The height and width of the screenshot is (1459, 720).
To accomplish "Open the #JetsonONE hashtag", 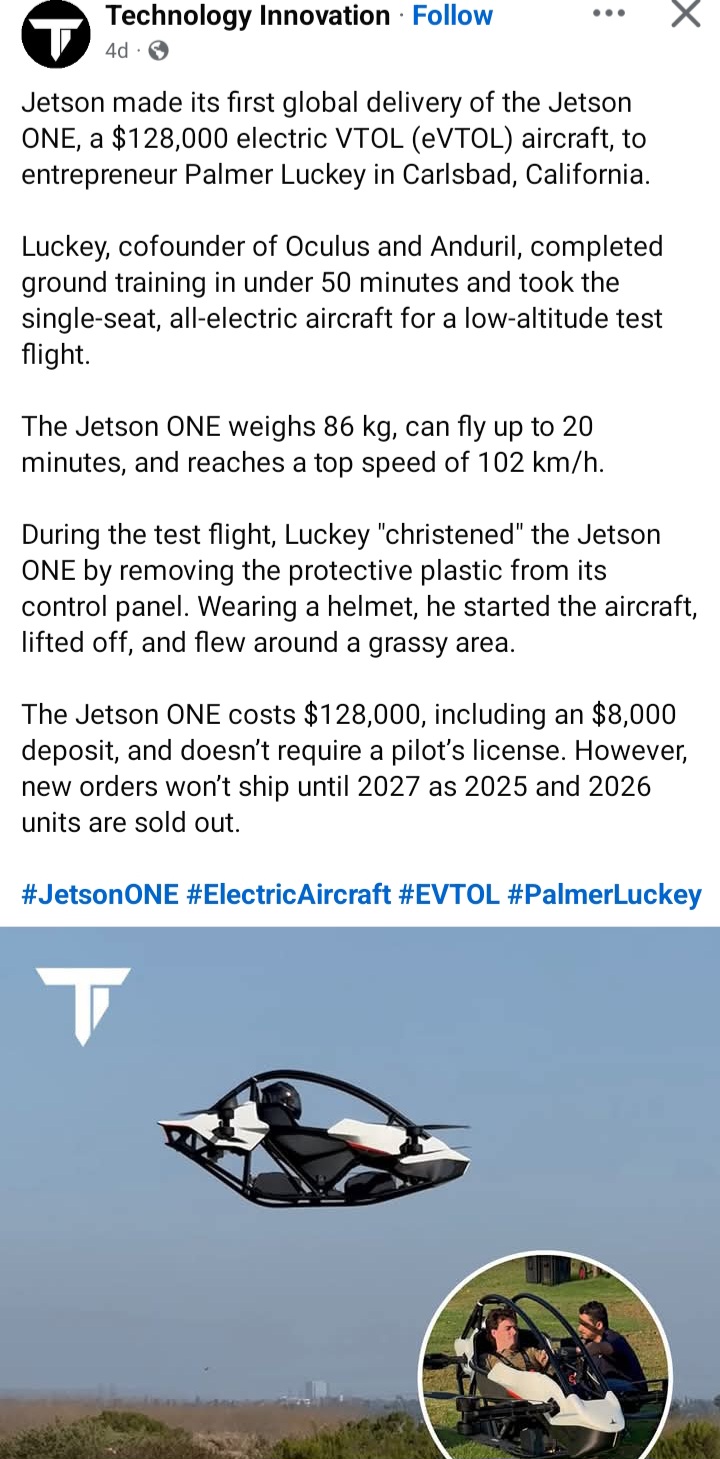I will pos(100,894).
